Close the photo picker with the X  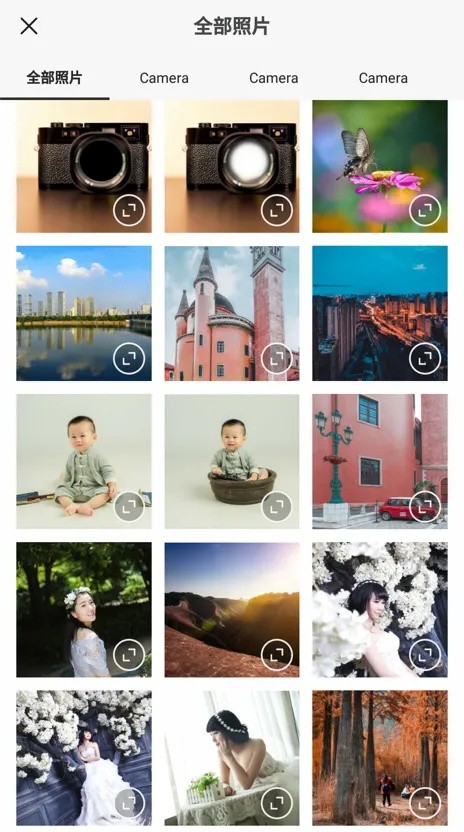pyautogui.click(x=29, y=25)
